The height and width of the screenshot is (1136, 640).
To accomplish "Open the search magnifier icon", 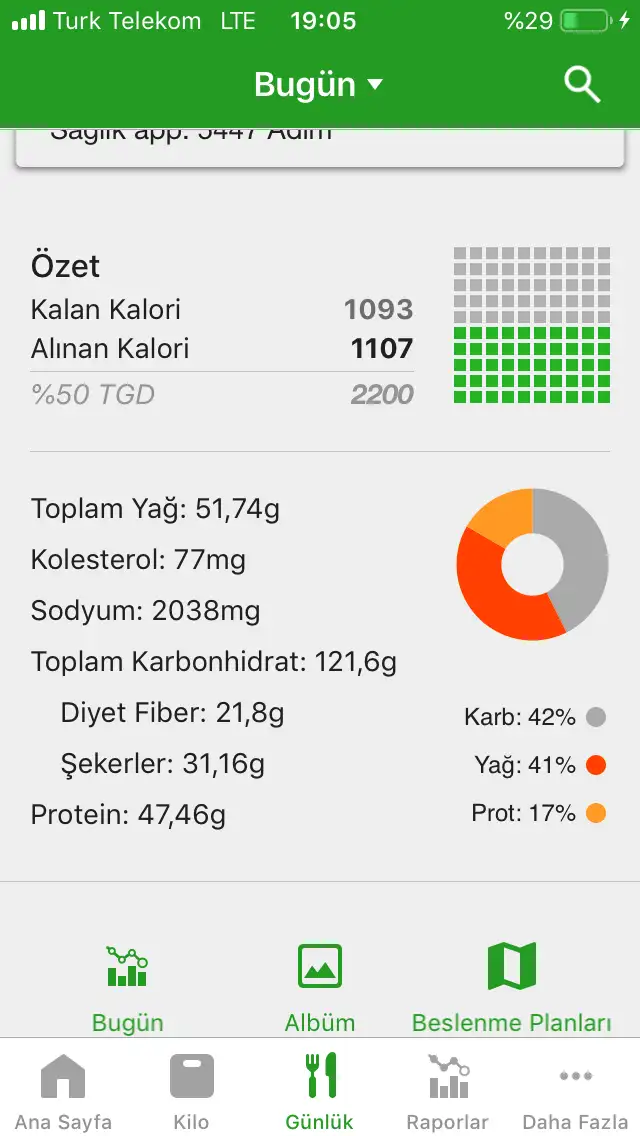I will (x=582, y=85).
